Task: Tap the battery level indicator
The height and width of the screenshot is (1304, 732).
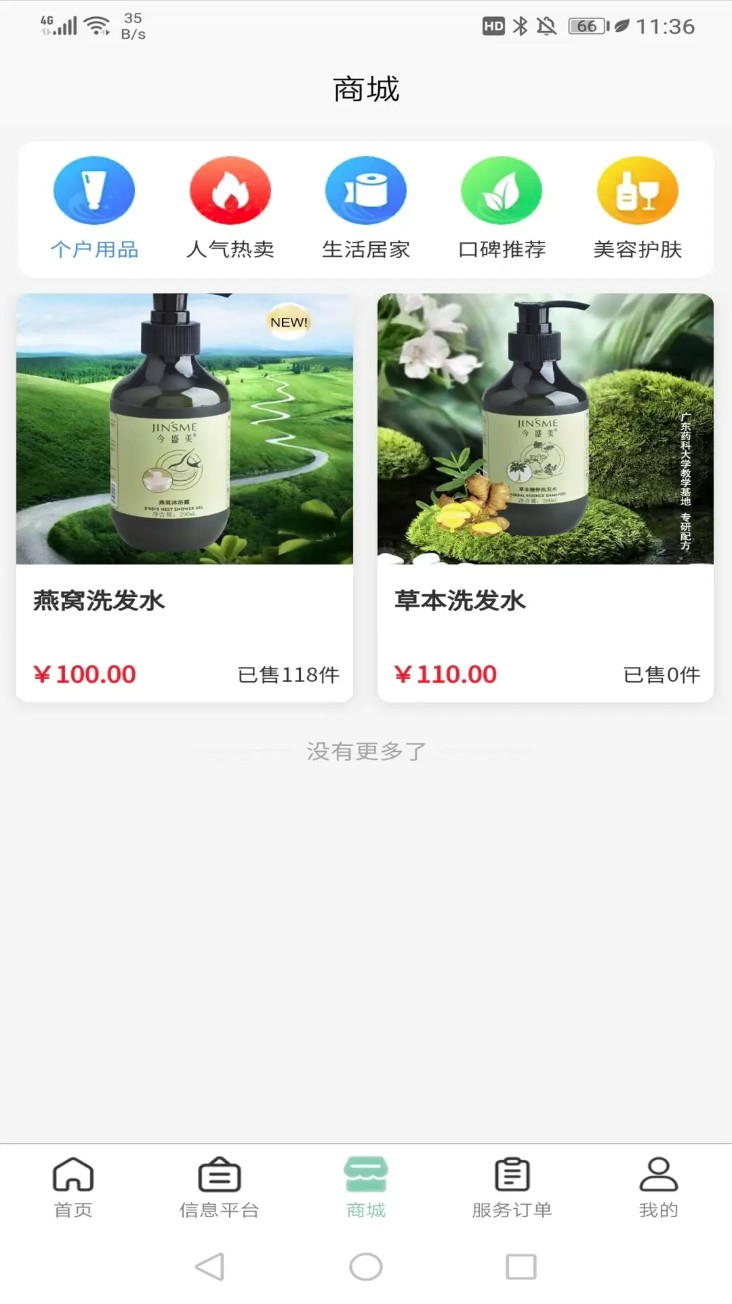Action: click(584, 26)
